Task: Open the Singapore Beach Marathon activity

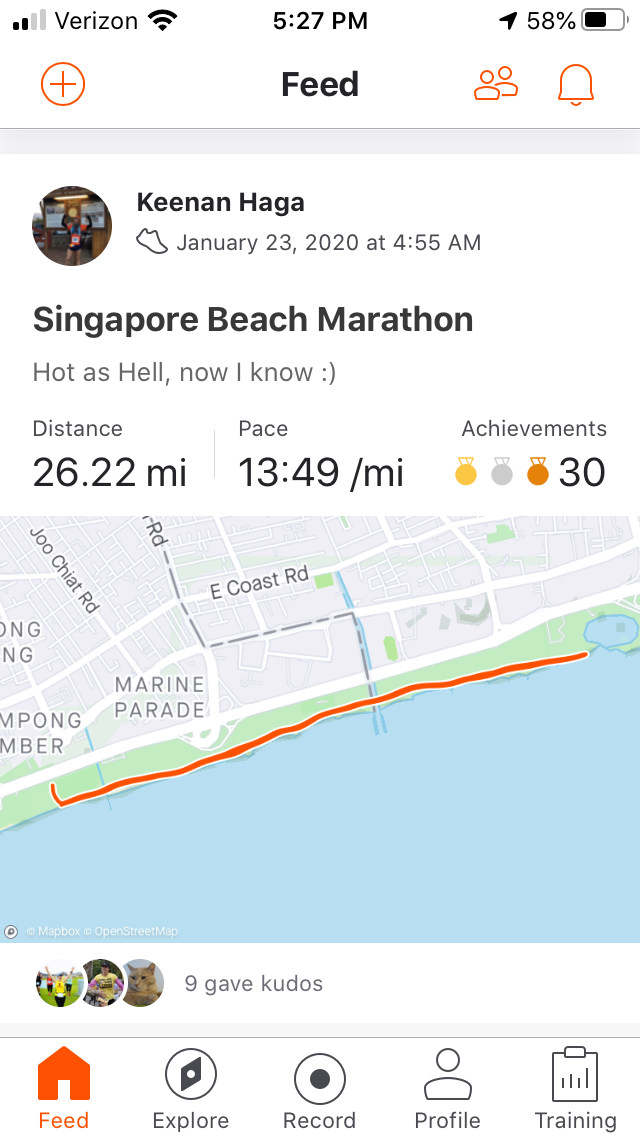Action: [253, 320]
